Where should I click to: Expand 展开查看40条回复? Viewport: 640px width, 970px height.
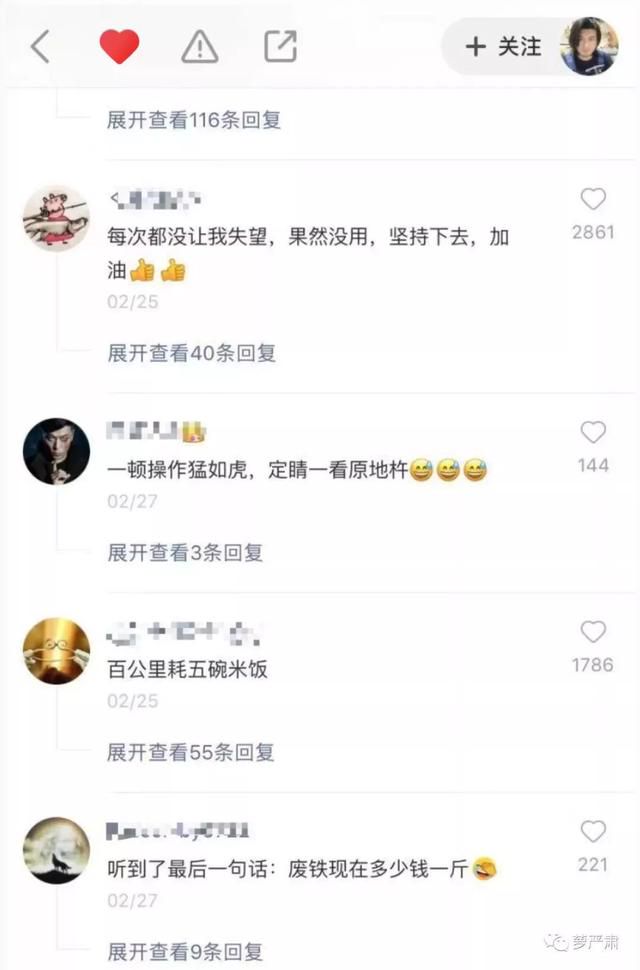(192, 353)
